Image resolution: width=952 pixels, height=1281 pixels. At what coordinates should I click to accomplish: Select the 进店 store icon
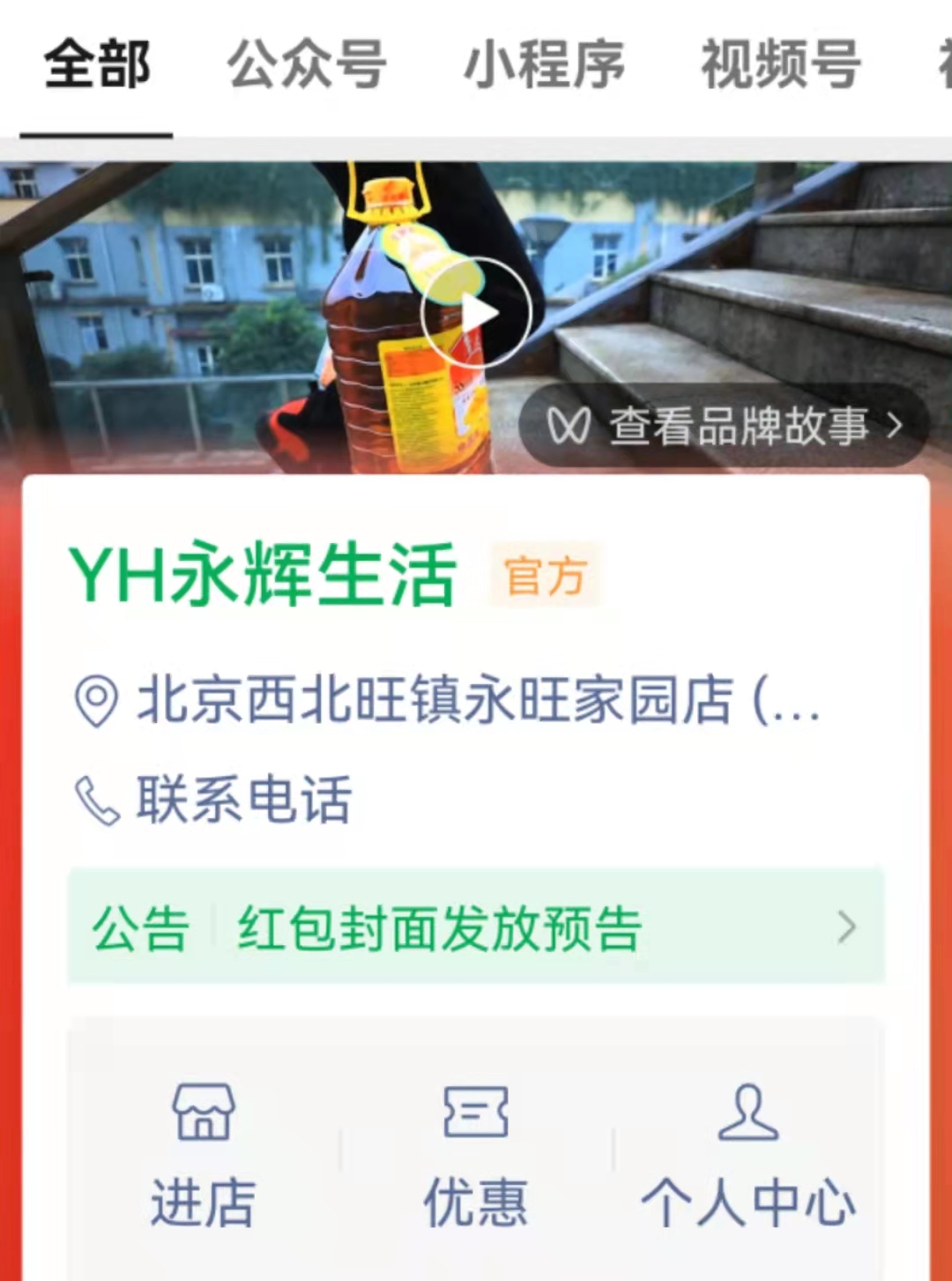click(x=205, y=1113)
